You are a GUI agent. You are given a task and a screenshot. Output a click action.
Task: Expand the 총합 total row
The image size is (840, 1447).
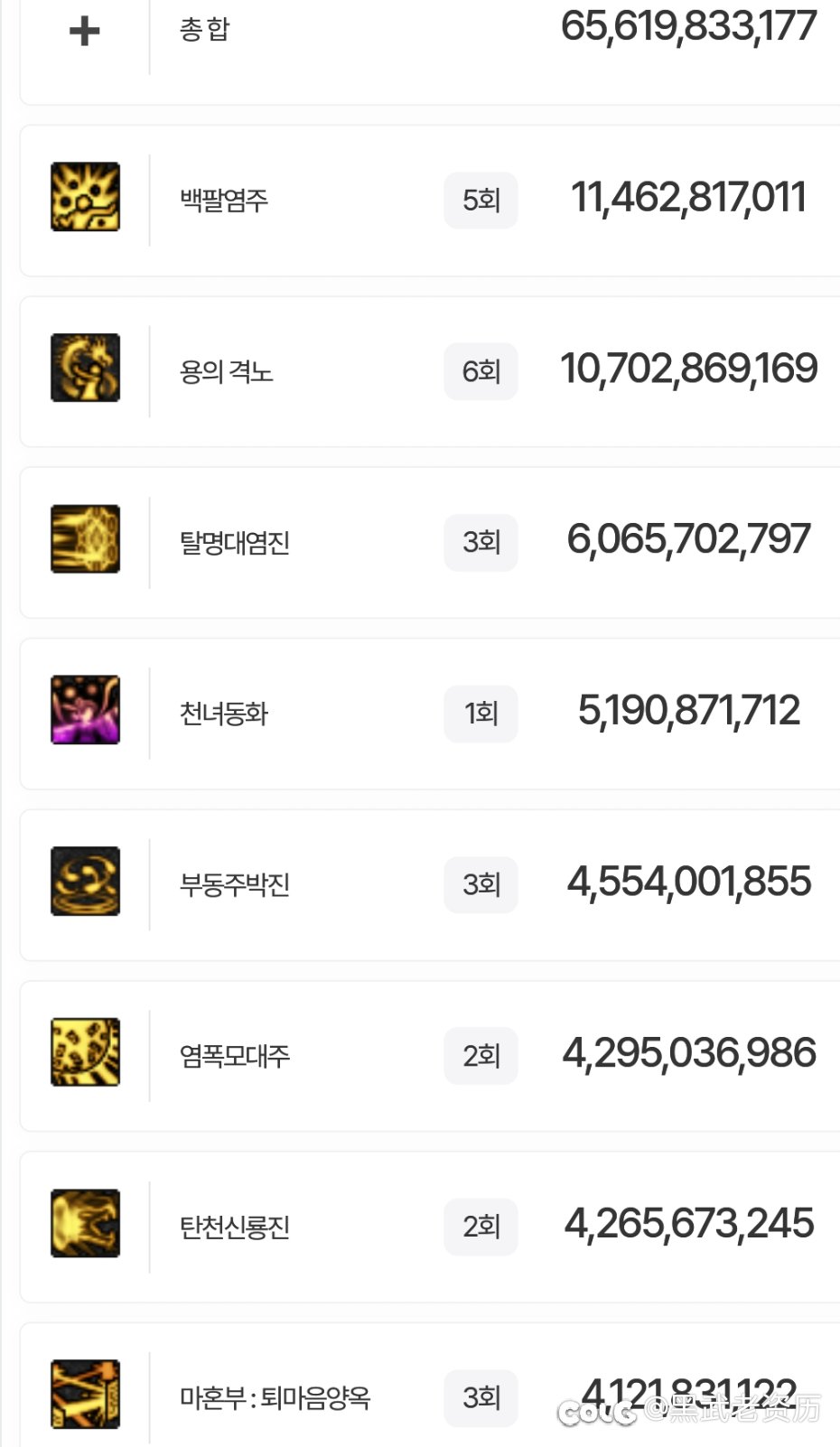84,32
